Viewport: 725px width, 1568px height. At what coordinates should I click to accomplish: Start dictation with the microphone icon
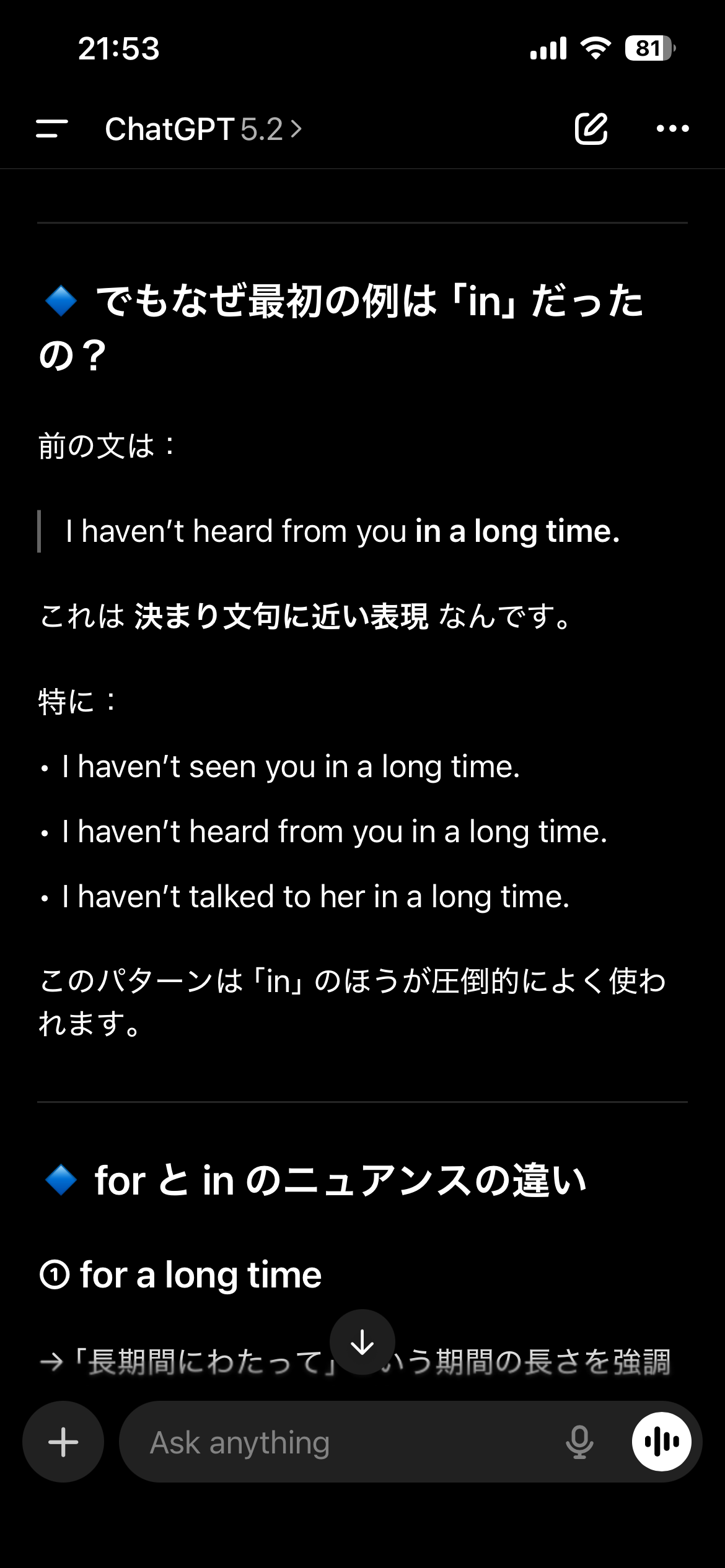point(579,1442)
